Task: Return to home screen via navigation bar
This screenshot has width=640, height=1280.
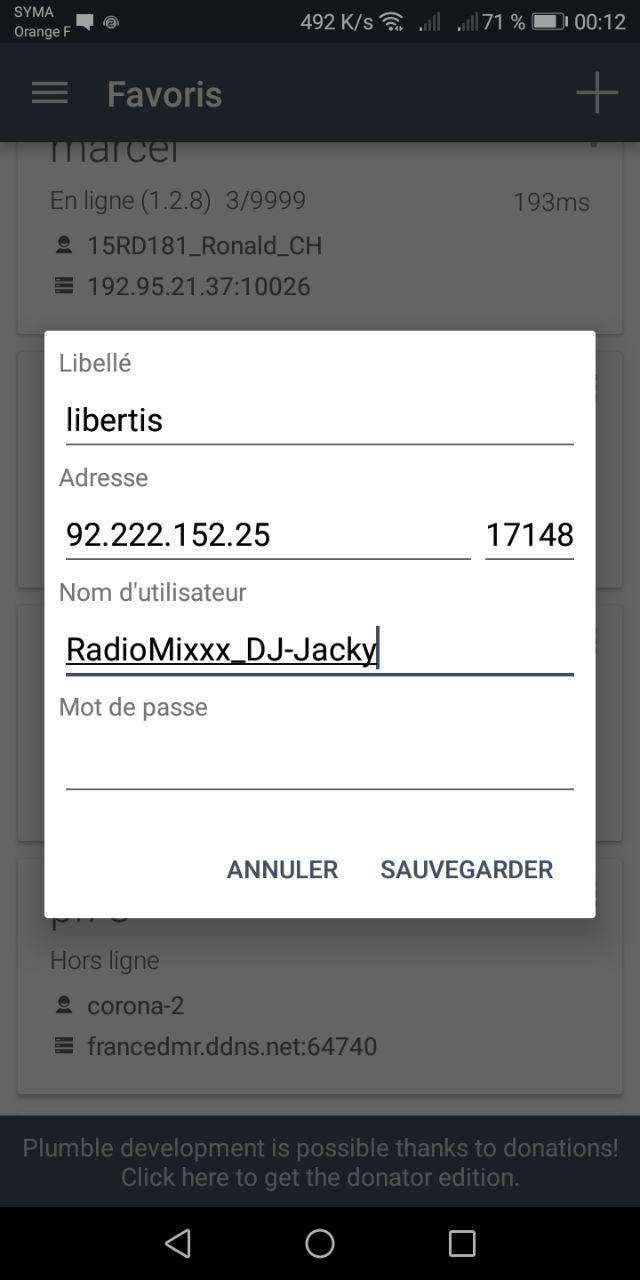Action: [x=320, y=1243]
